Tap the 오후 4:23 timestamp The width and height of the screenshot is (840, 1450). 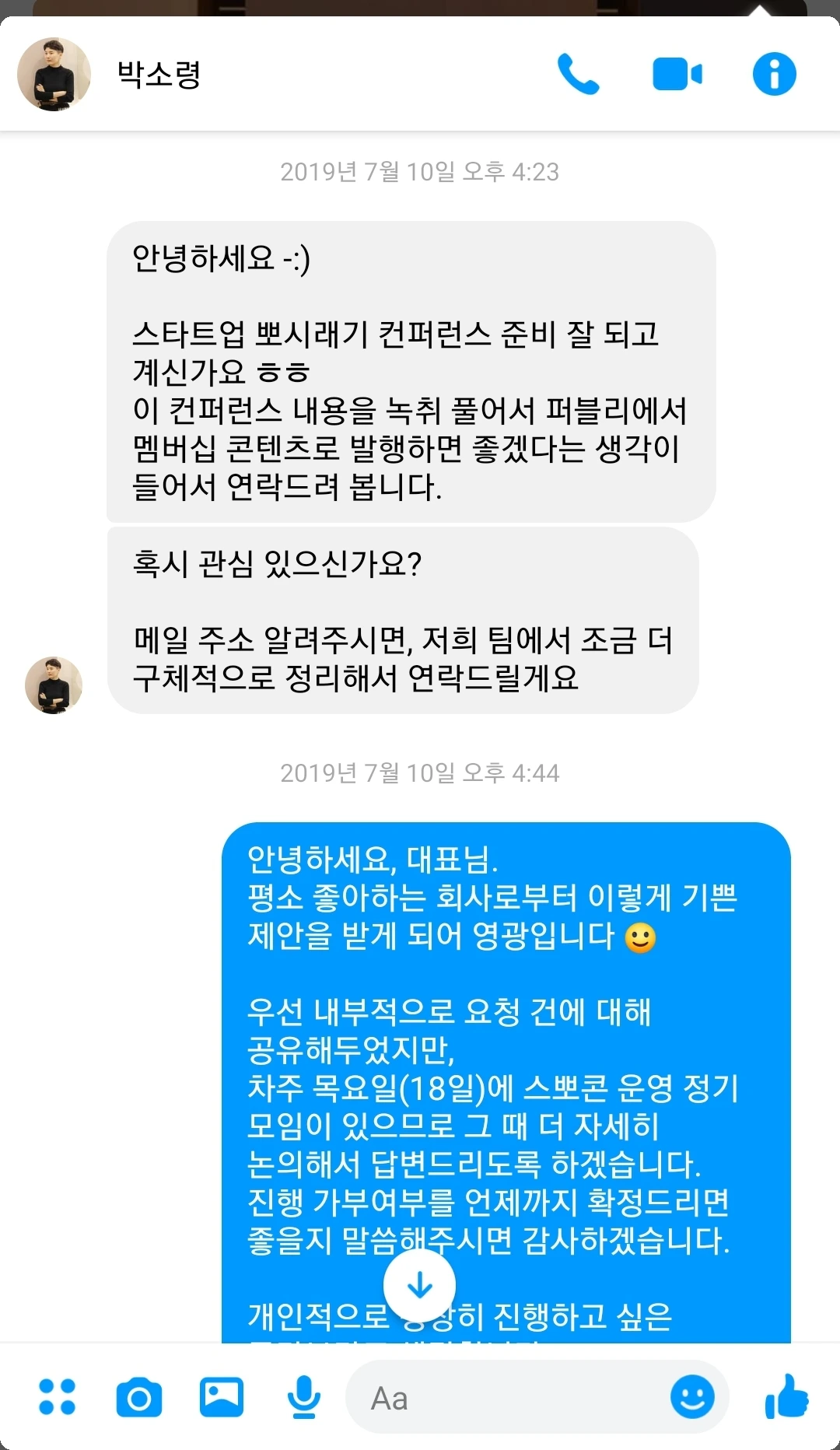420,173
